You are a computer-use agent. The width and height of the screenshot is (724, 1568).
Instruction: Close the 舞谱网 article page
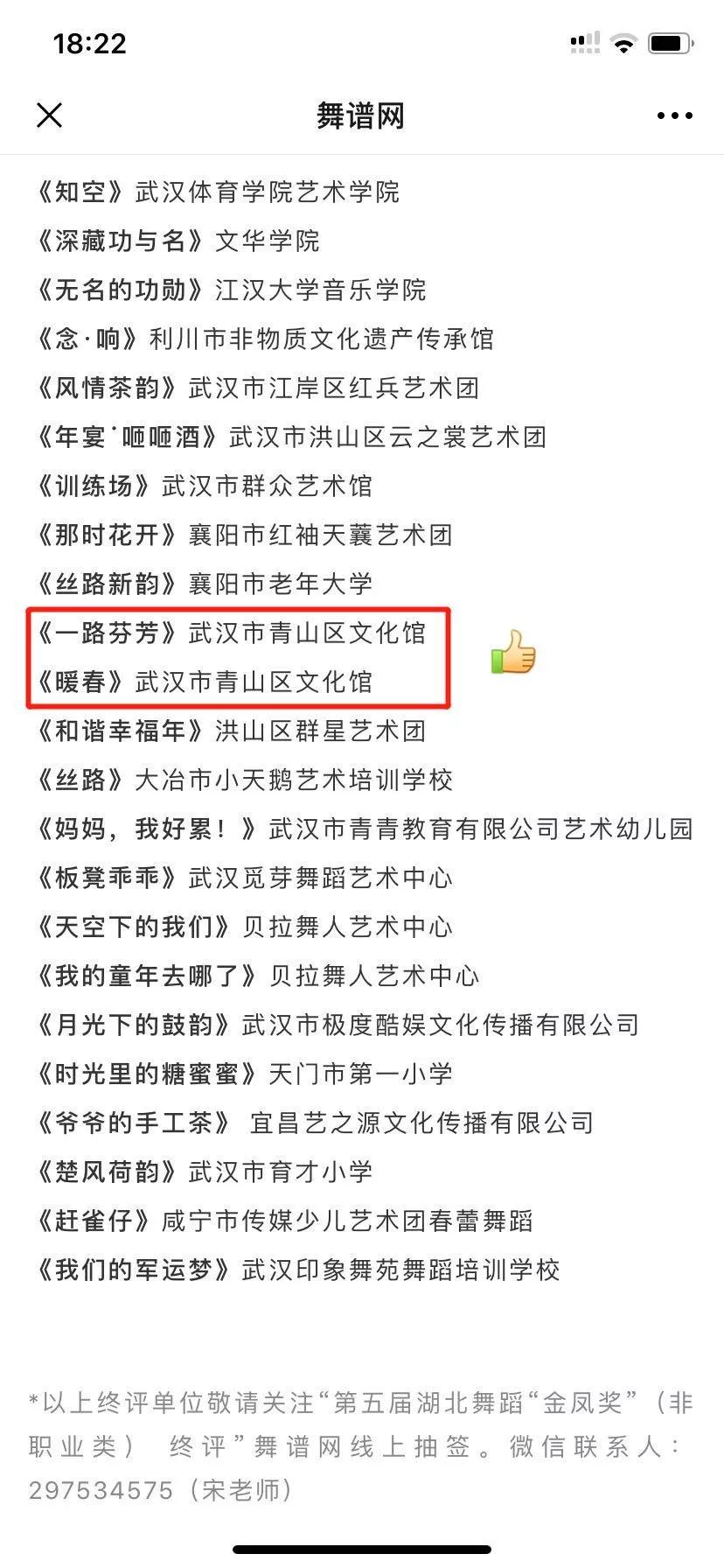point(49,115)
